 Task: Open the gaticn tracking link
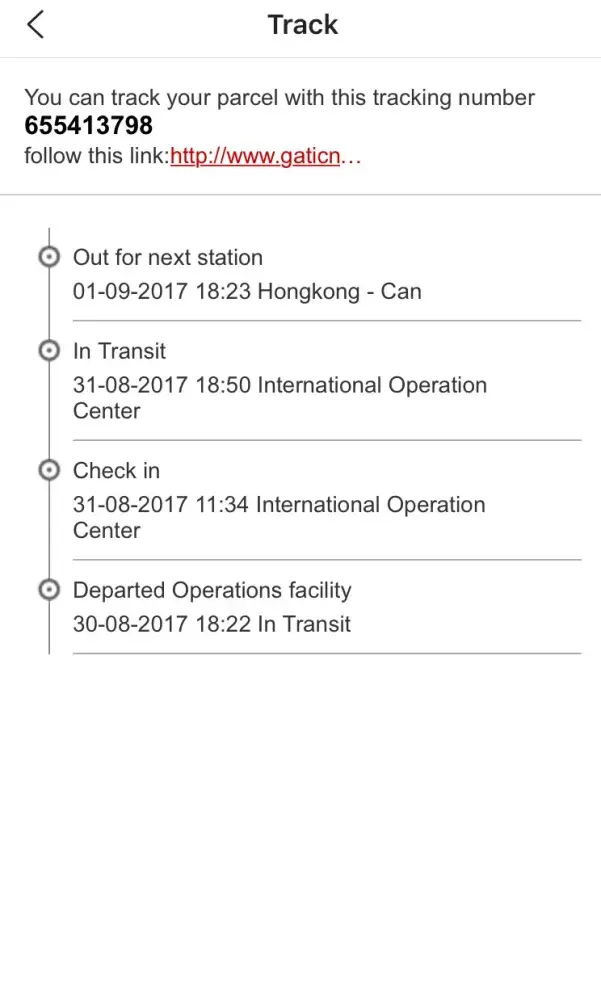coord(264,157)
